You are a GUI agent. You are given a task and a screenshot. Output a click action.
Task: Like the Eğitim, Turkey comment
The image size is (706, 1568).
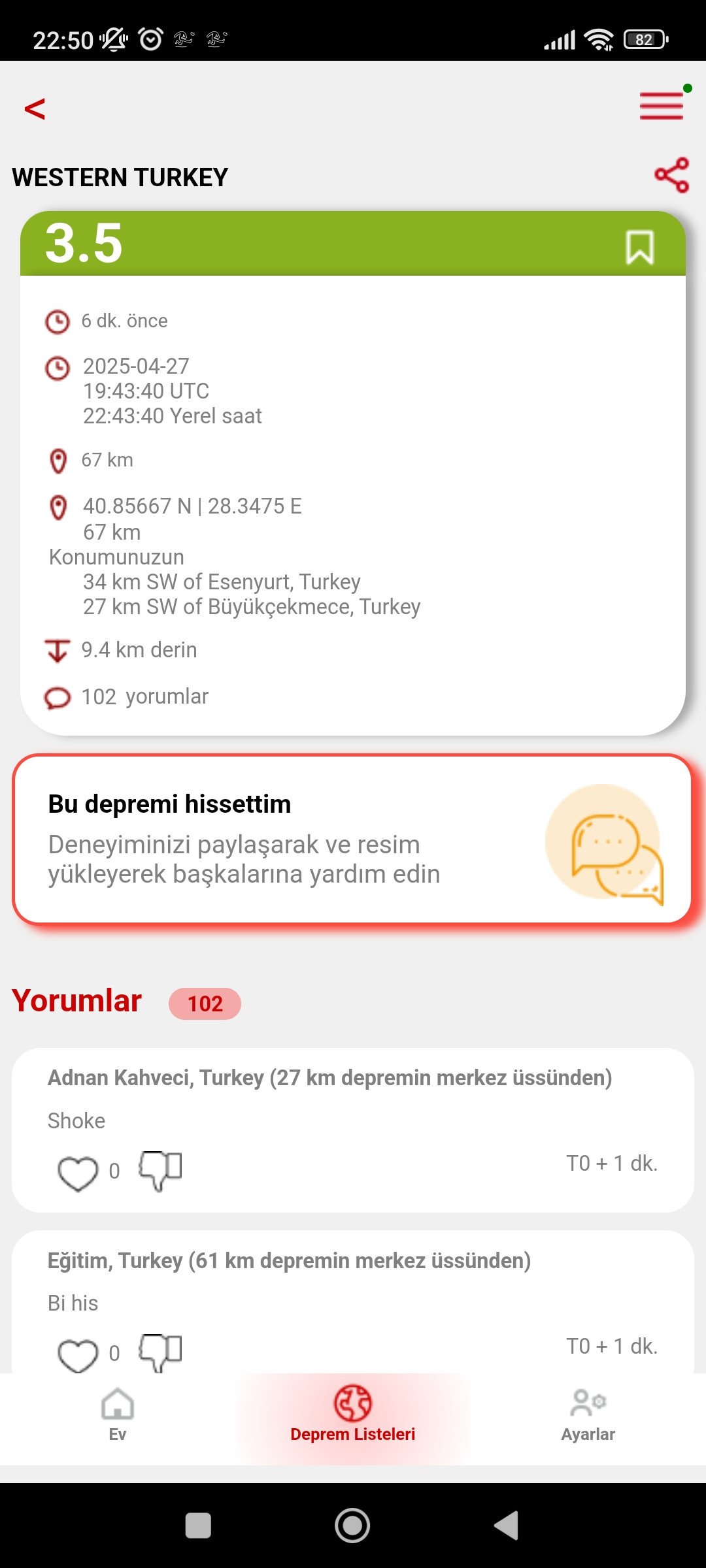(x=78, y=1354)
